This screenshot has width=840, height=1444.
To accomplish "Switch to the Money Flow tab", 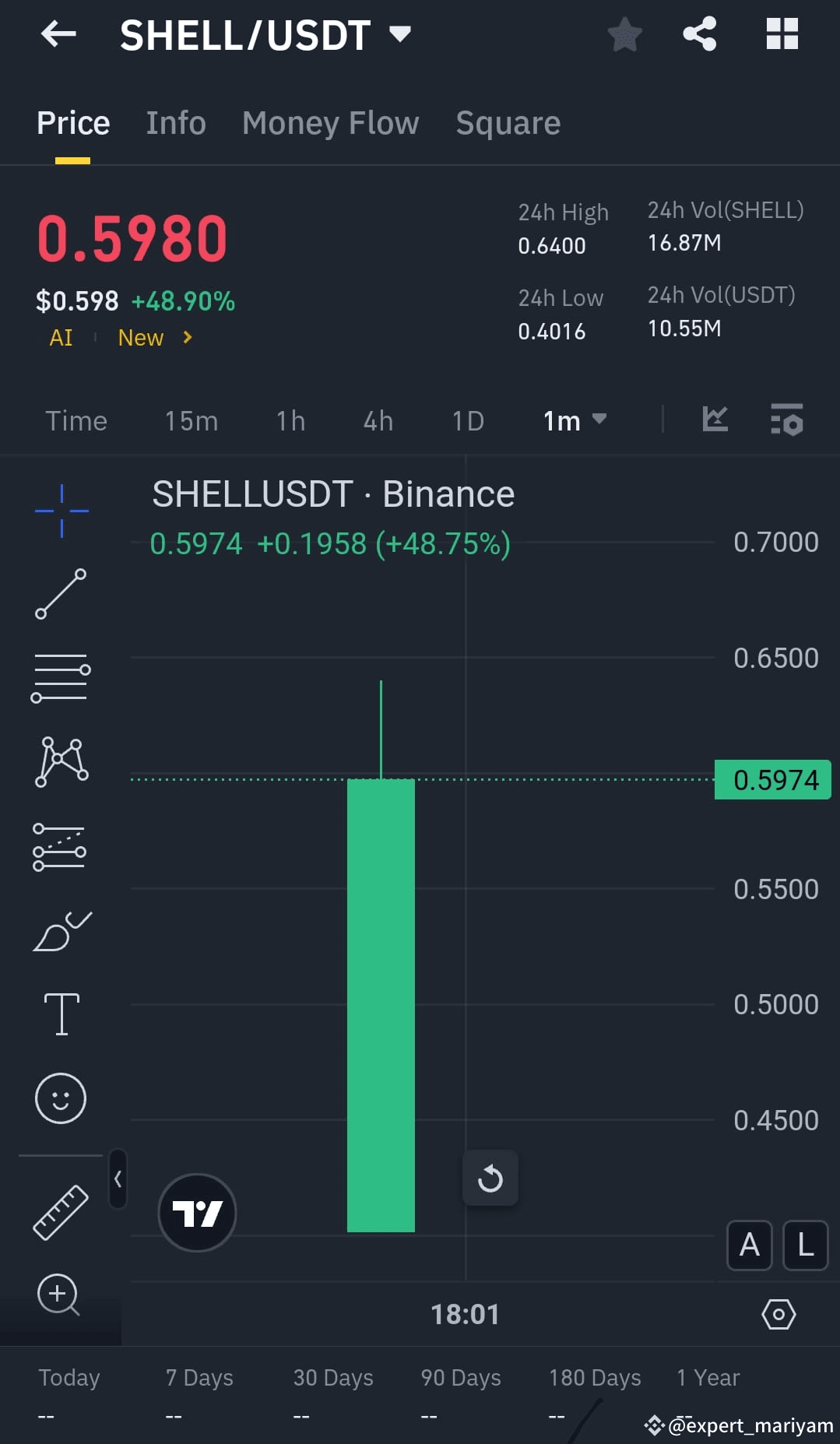I will coord(329,123).
